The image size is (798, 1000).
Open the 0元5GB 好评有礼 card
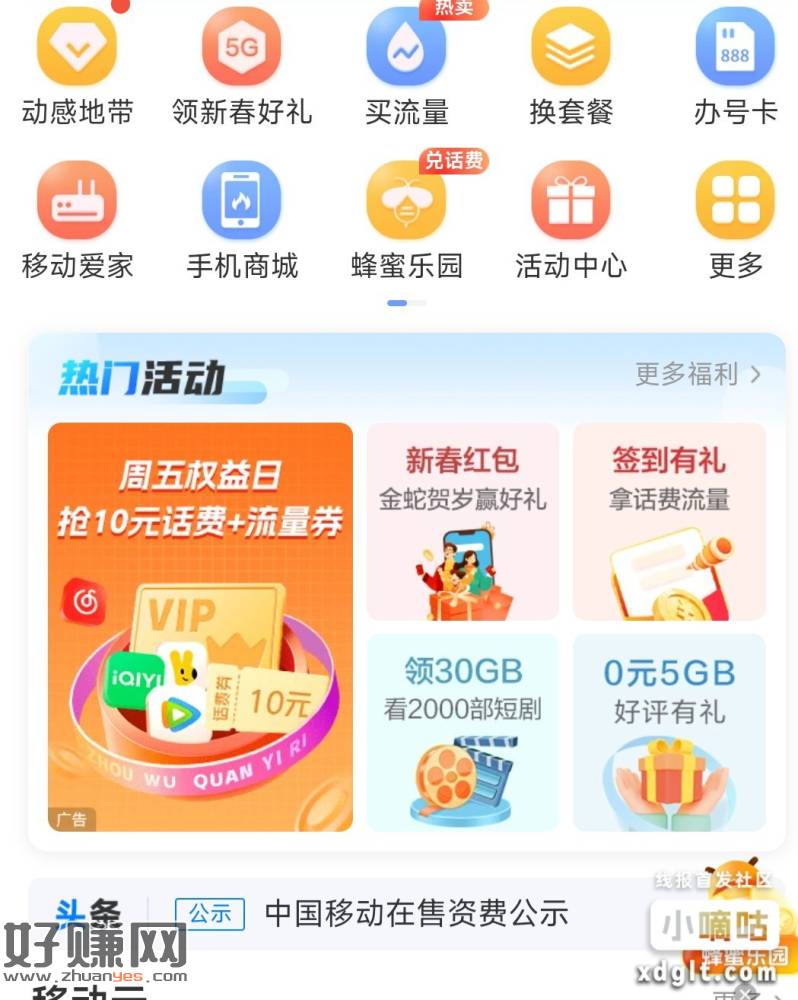[669, 732]
